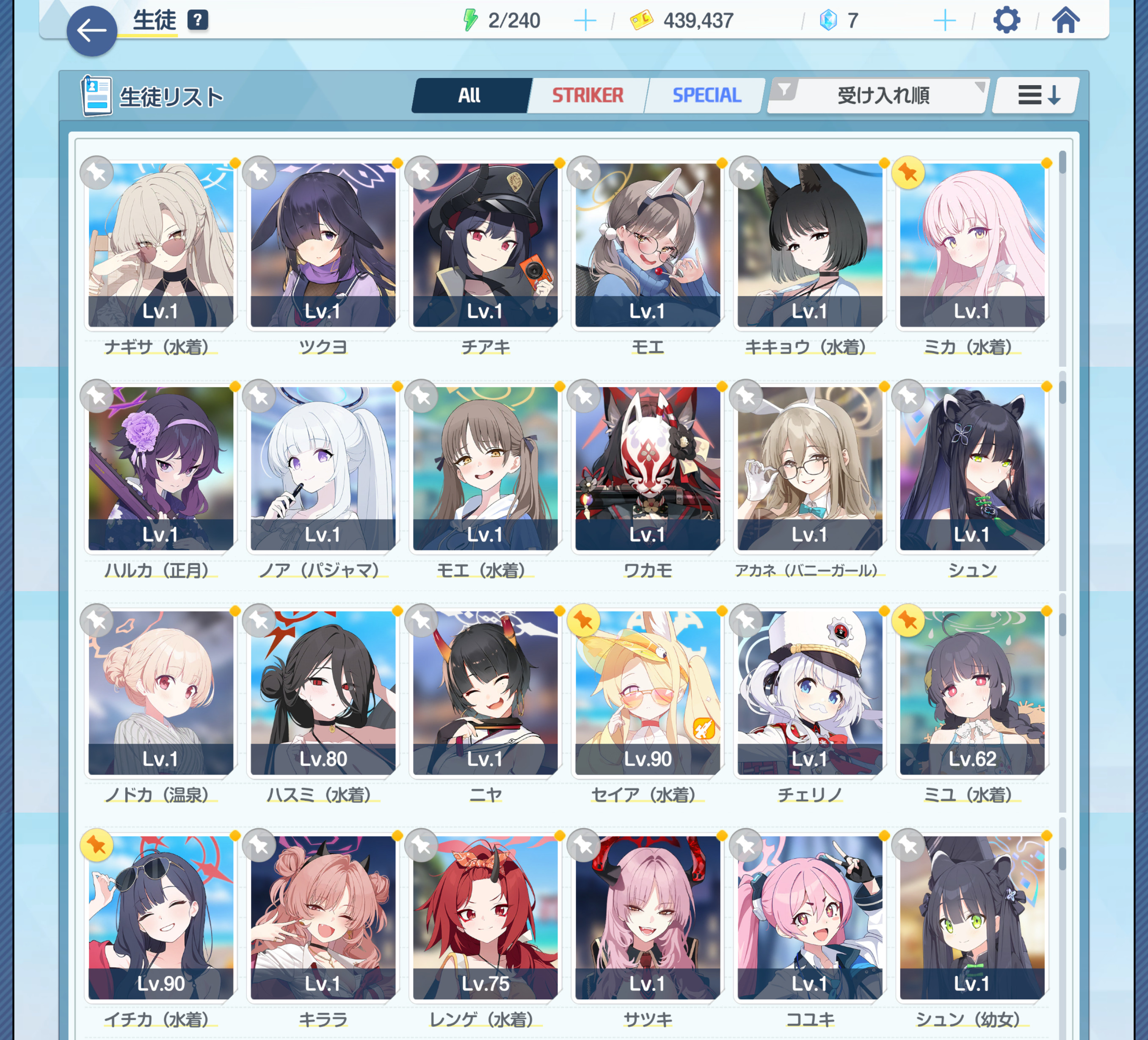
Task: Pin チアキ with her star icon
Action: tap(421, 173)
